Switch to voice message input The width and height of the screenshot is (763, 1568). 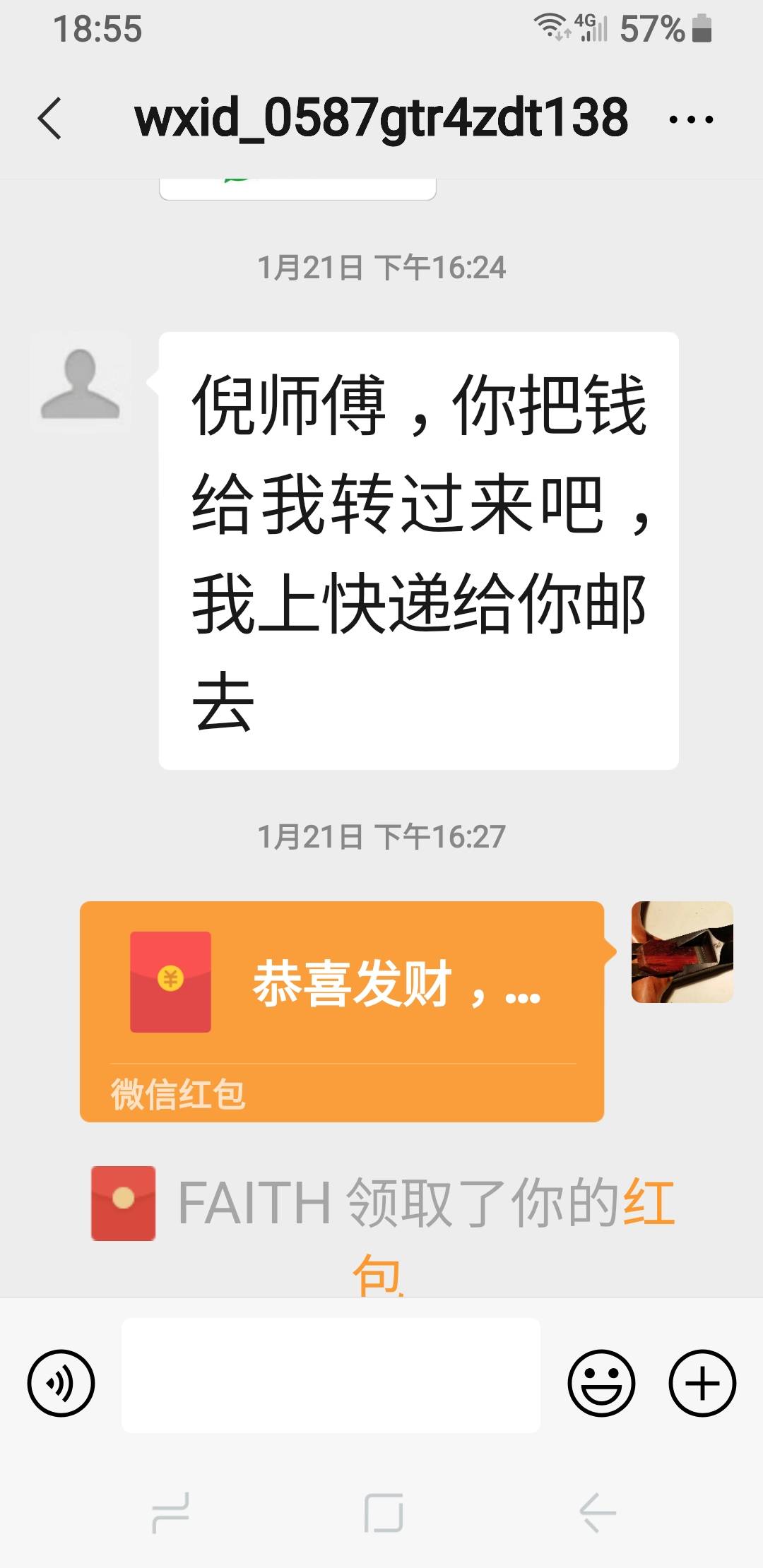[x=61, y=1383]
